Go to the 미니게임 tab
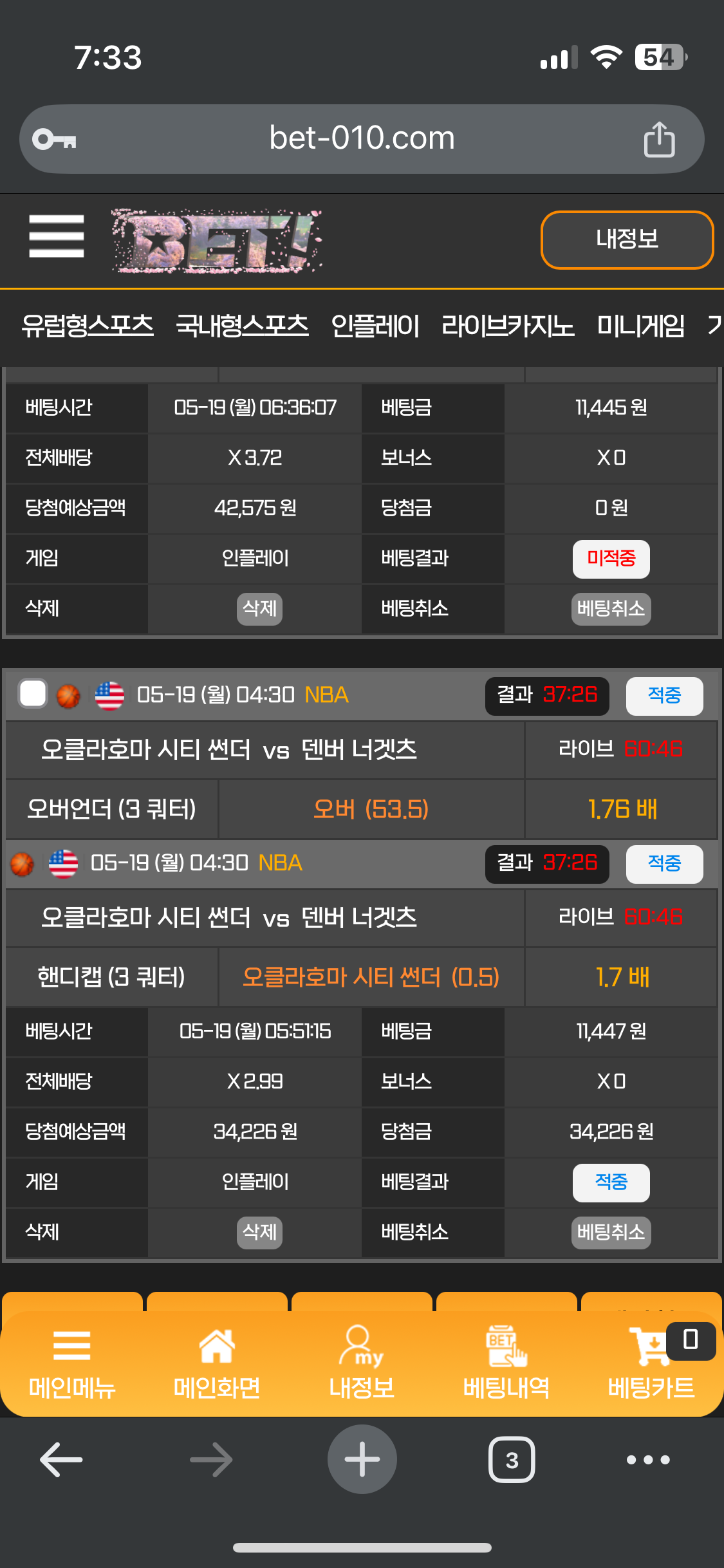The image size is (724, 1568). coord(640,326)
